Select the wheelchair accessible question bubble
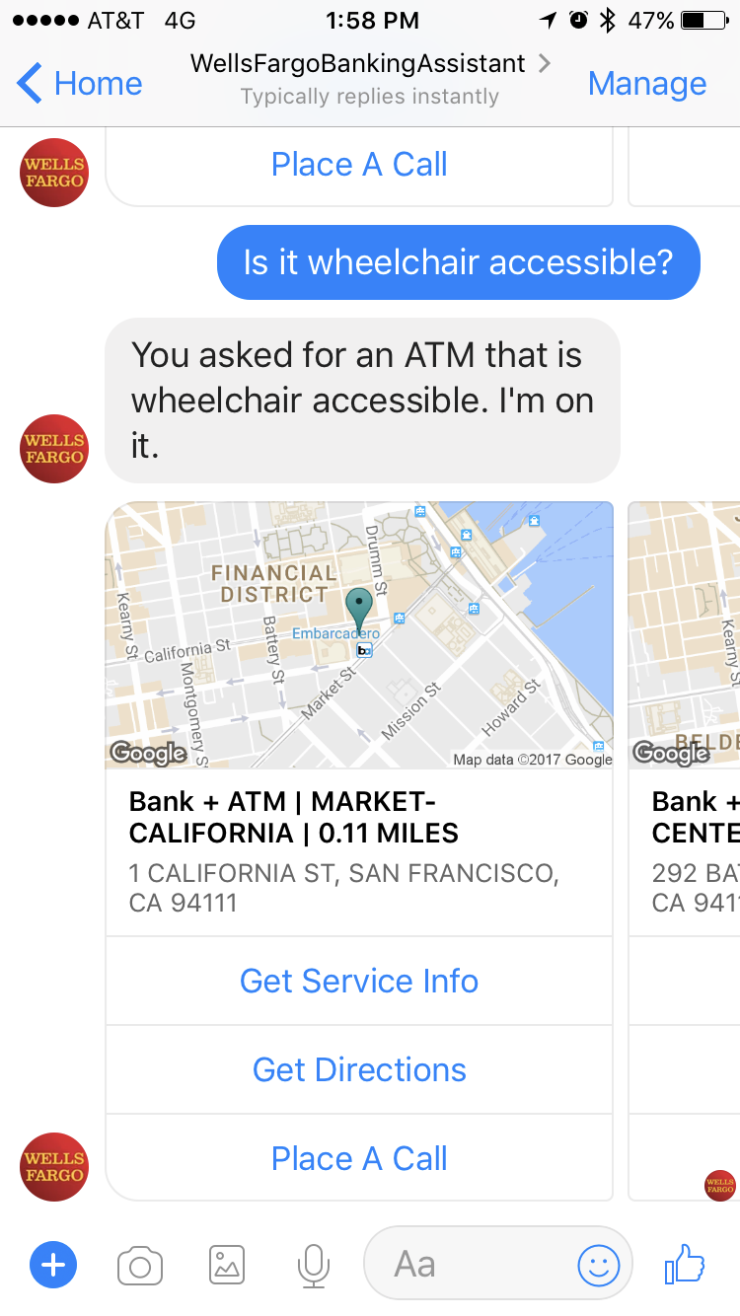740x1316 pixels. tap(457, 262)
